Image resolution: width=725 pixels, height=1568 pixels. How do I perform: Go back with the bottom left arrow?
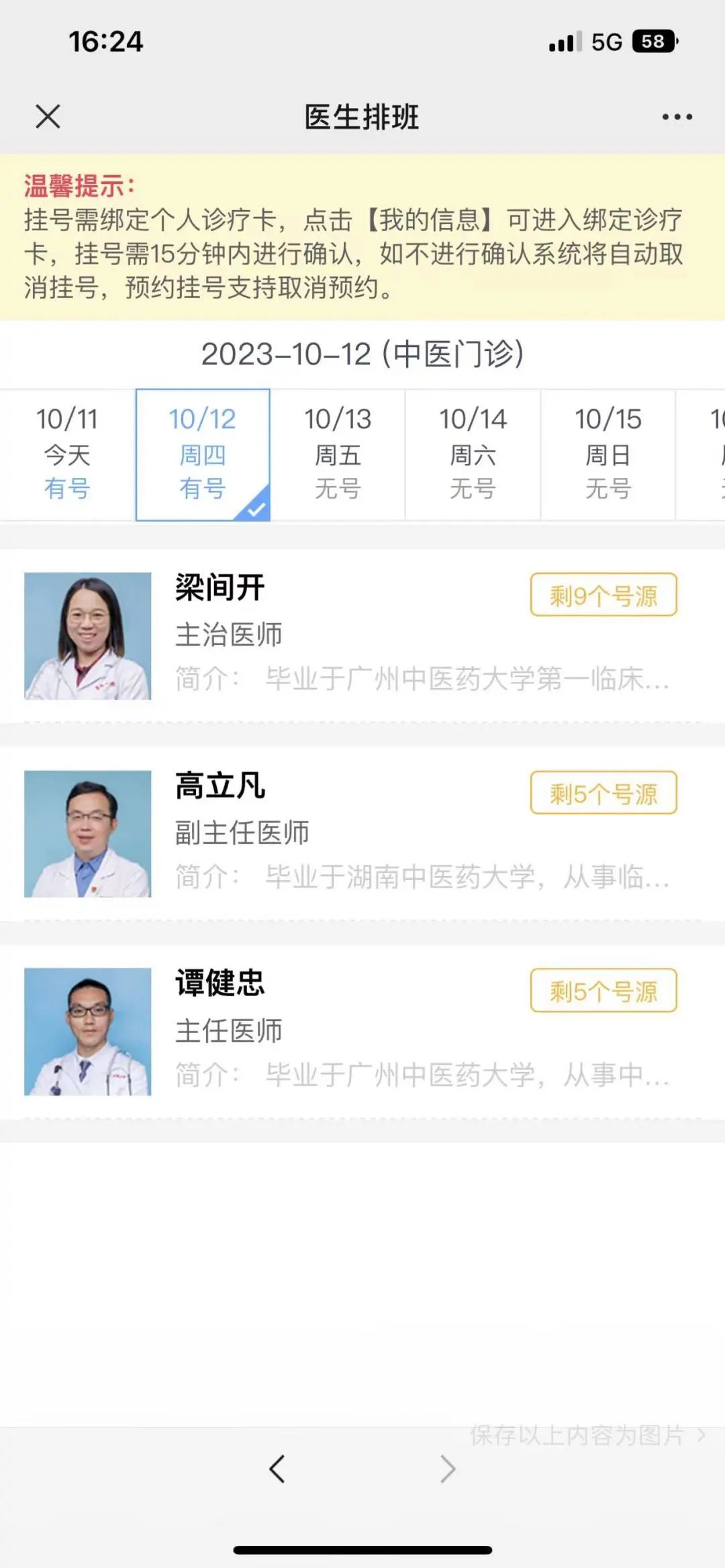coord(277,1469)
